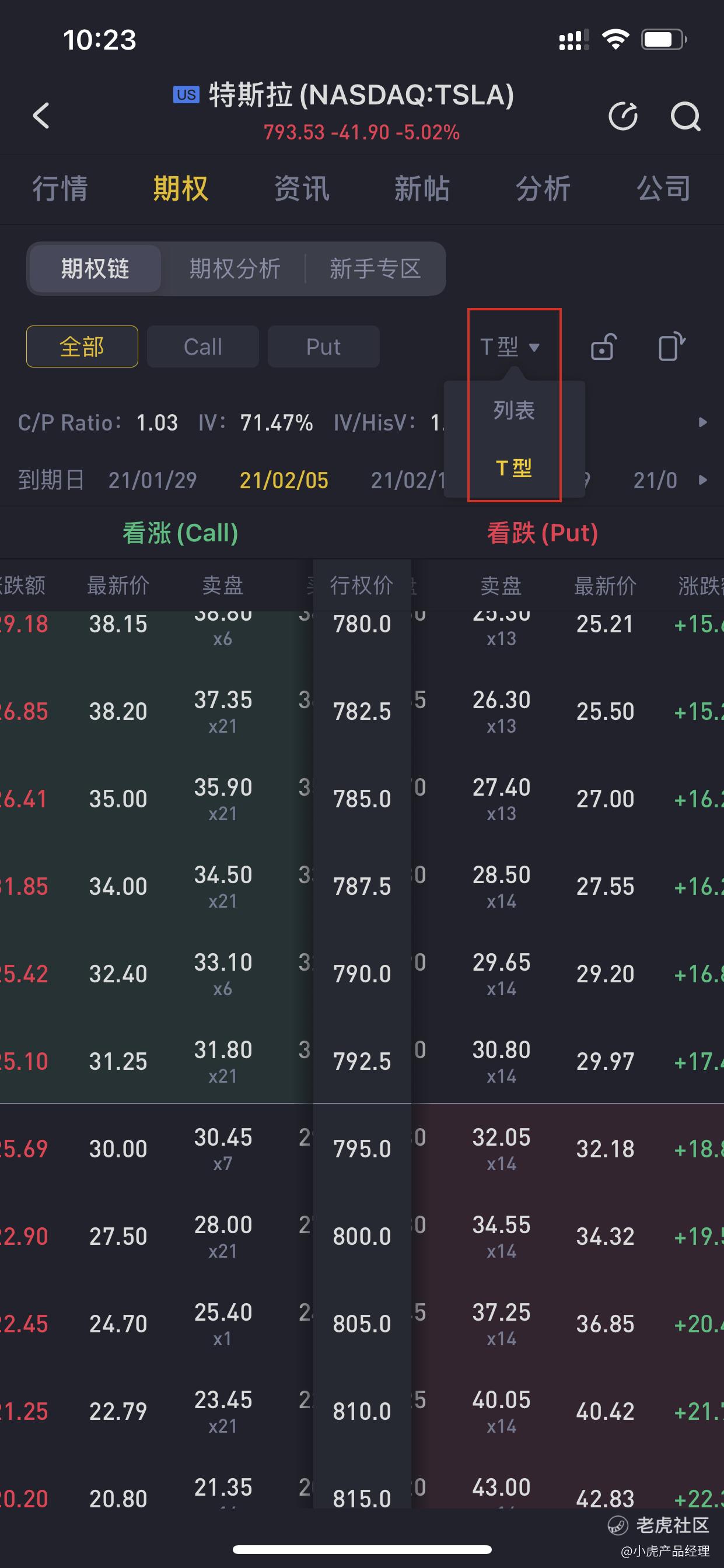Filter options by Call only
Screen dimensions: 724x1568
tap(203, 346)
